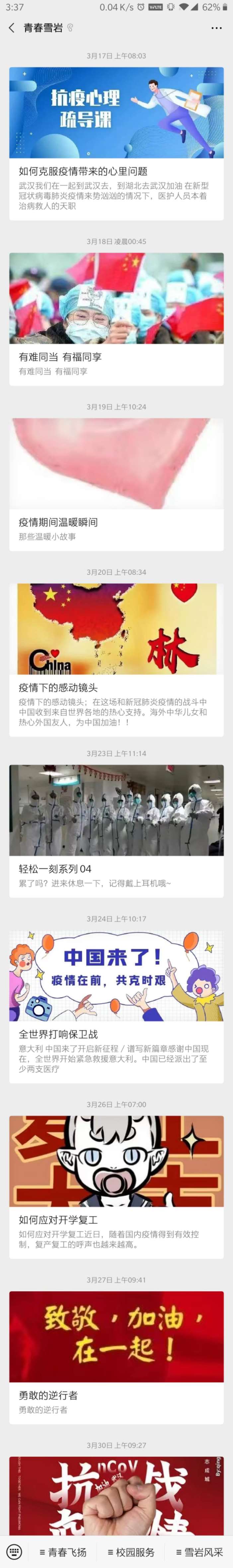Open the 雪岩风采 menu
The image size is (233, 1568).
point(199,1552)
